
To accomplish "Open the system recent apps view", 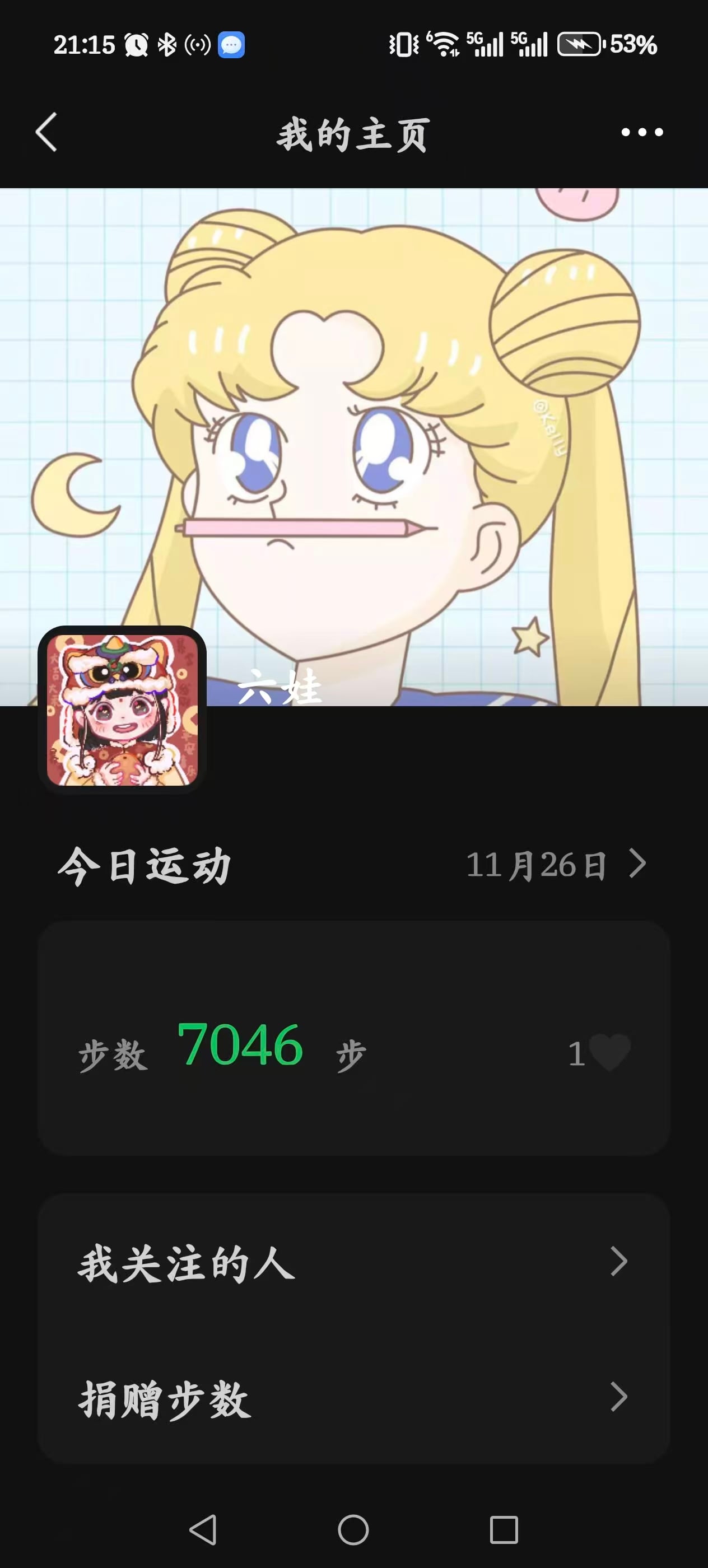I will (x=504, y=1530).
